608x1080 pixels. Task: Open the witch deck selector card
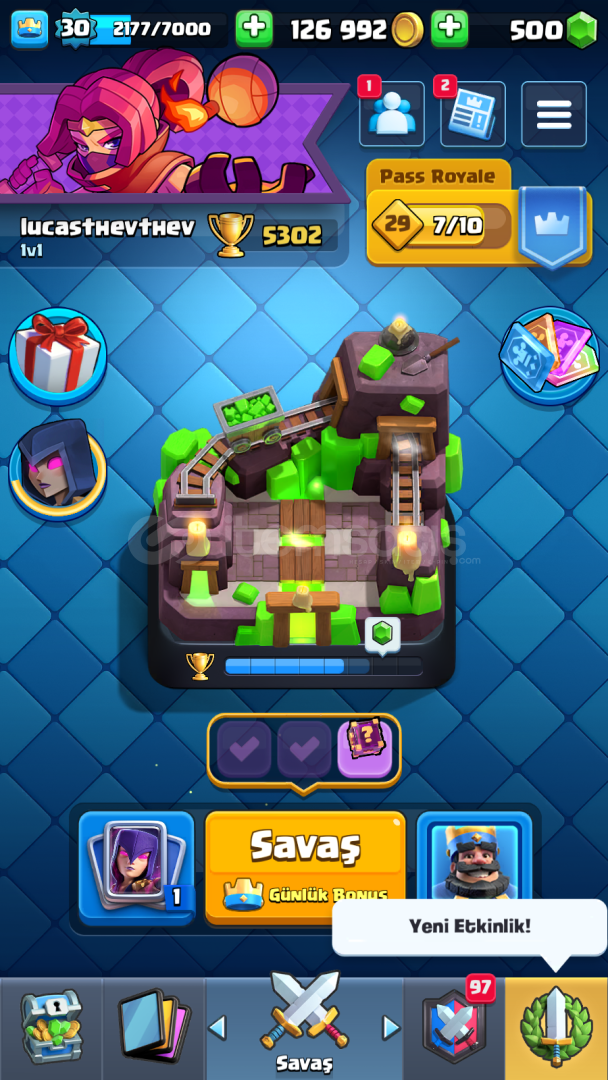pos(136,867)
